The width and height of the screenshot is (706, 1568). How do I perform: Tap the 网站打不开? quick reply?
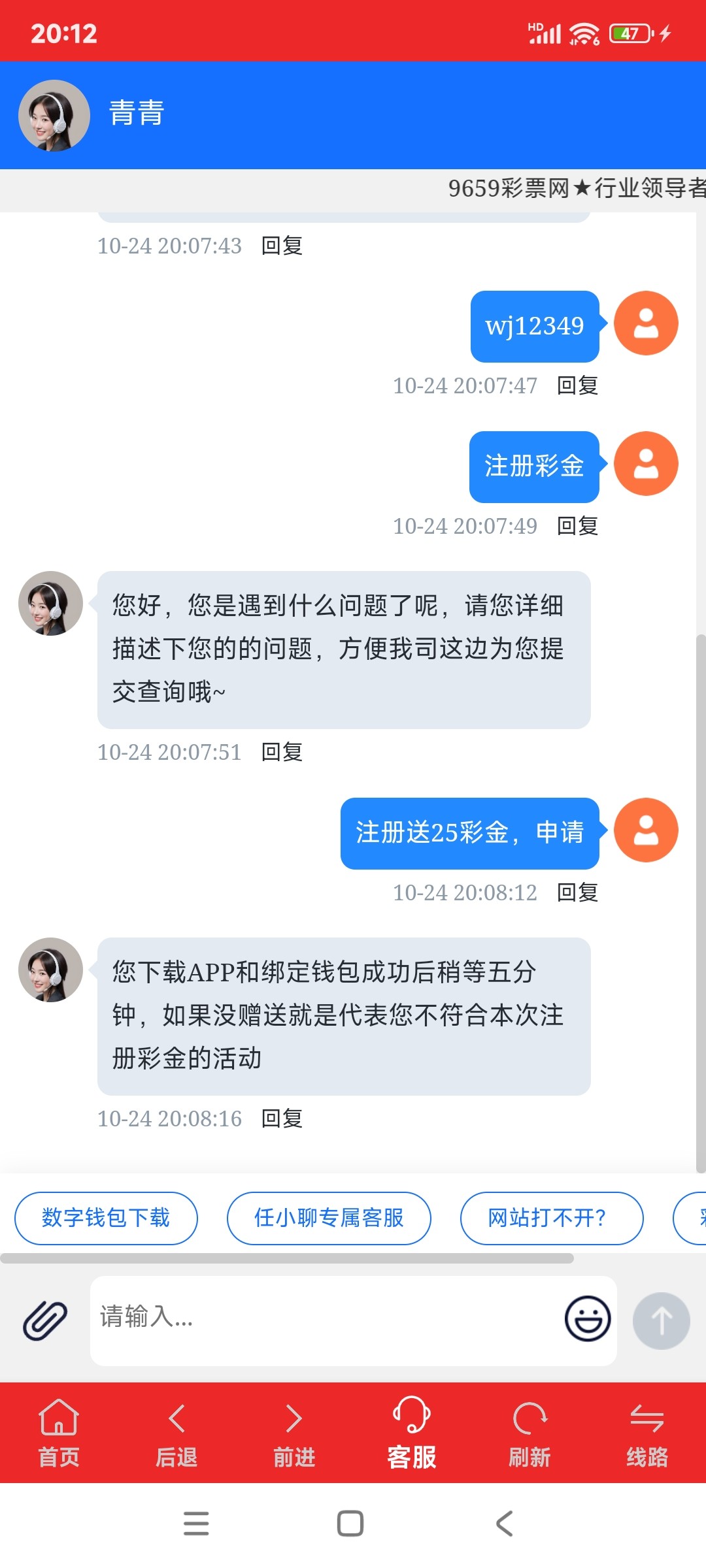pyautogui.click(x=551, y=1218)
